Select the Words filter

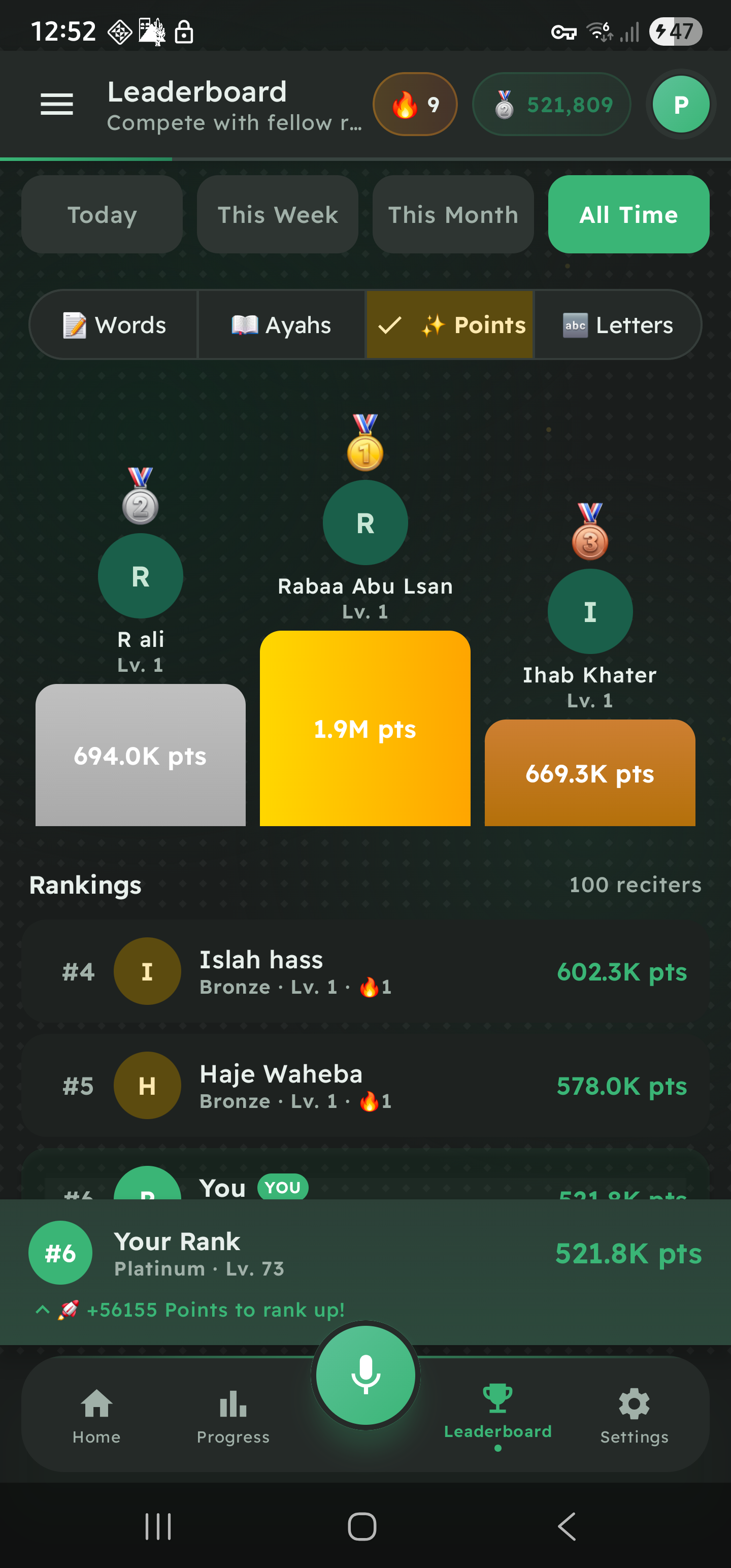[x=113, y=324]
